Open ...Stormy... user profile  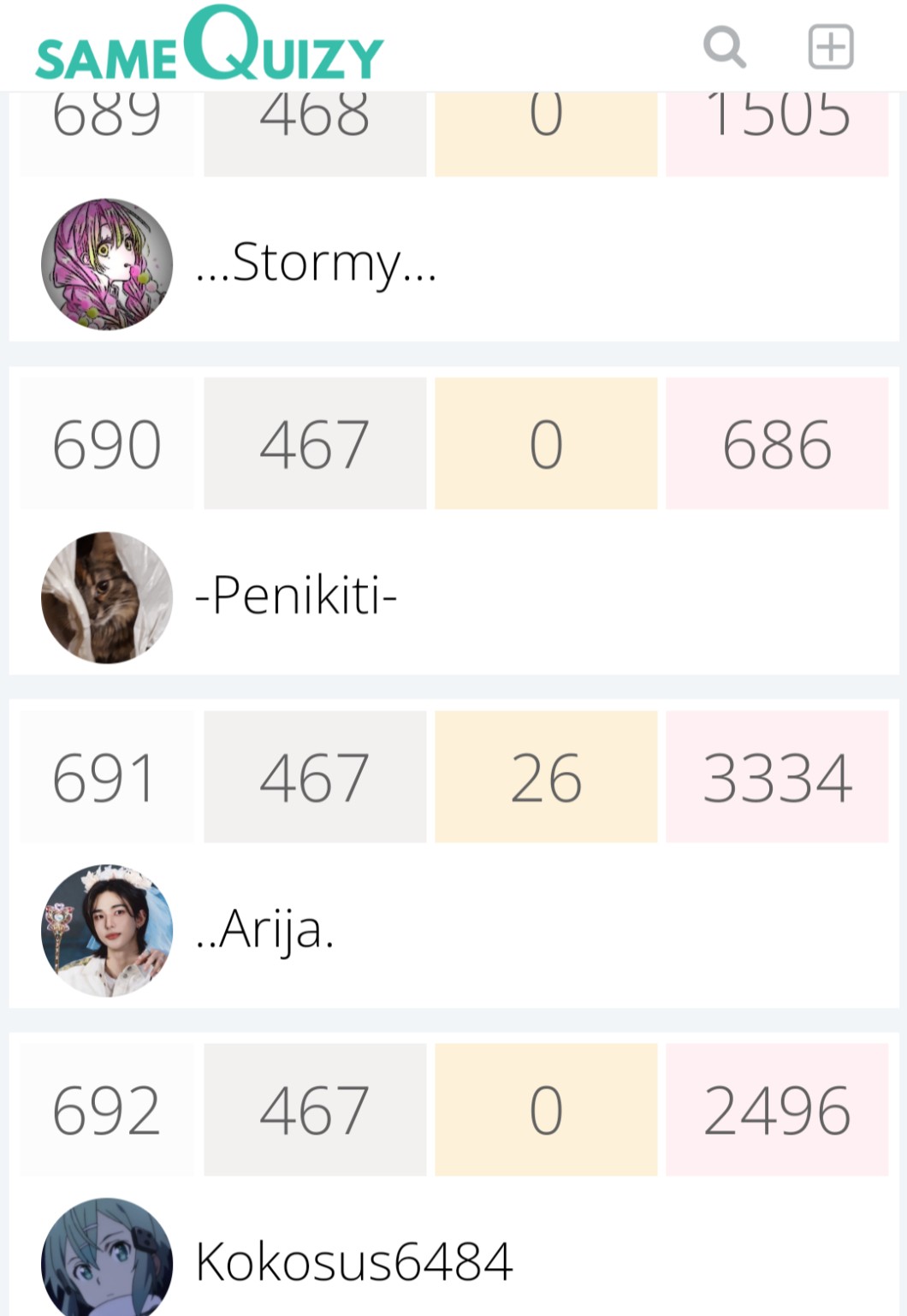pos(316,263)
